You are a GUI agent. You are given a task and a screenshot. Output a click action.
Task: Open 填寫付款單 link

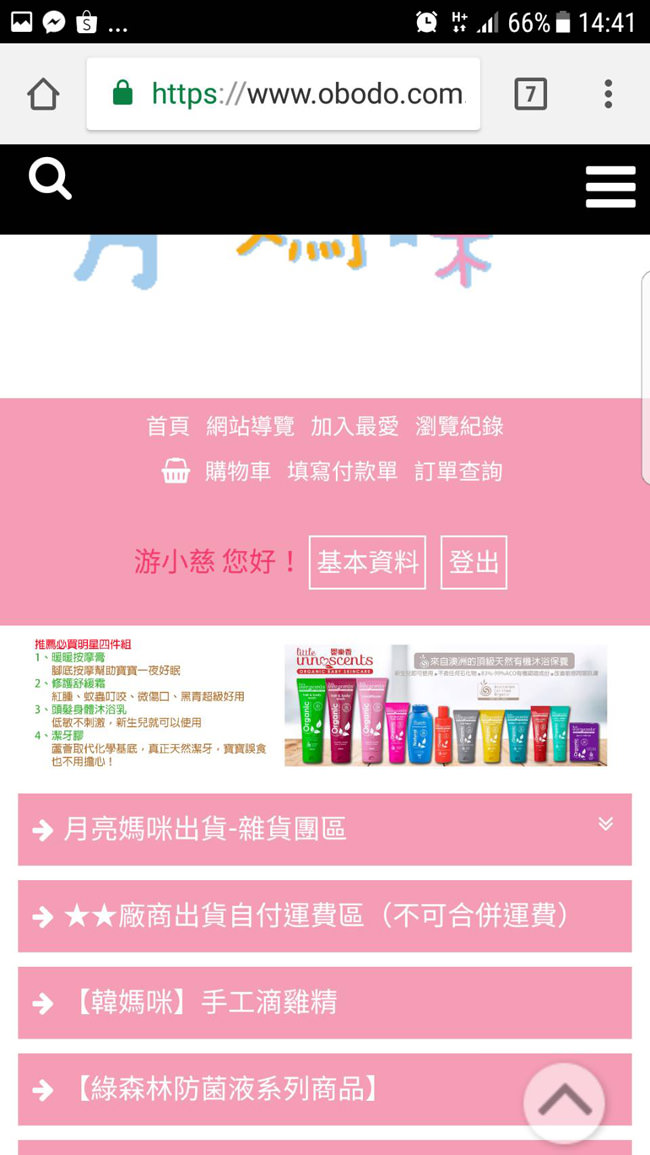click(342, 472)
